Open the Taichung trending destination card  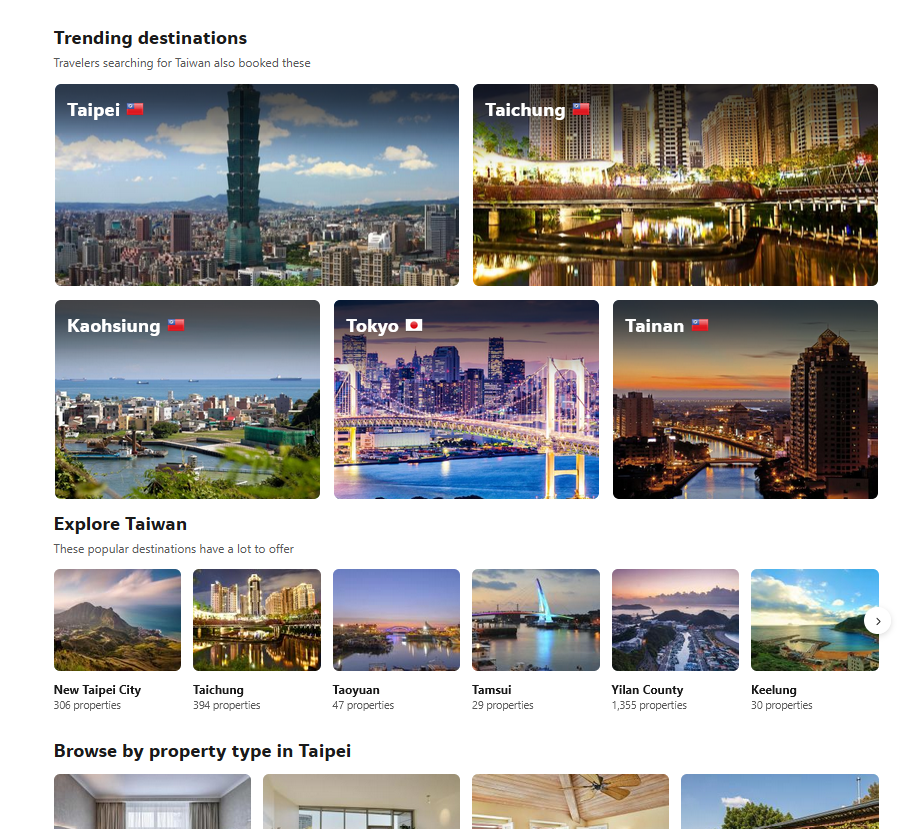tap(675, 185)
